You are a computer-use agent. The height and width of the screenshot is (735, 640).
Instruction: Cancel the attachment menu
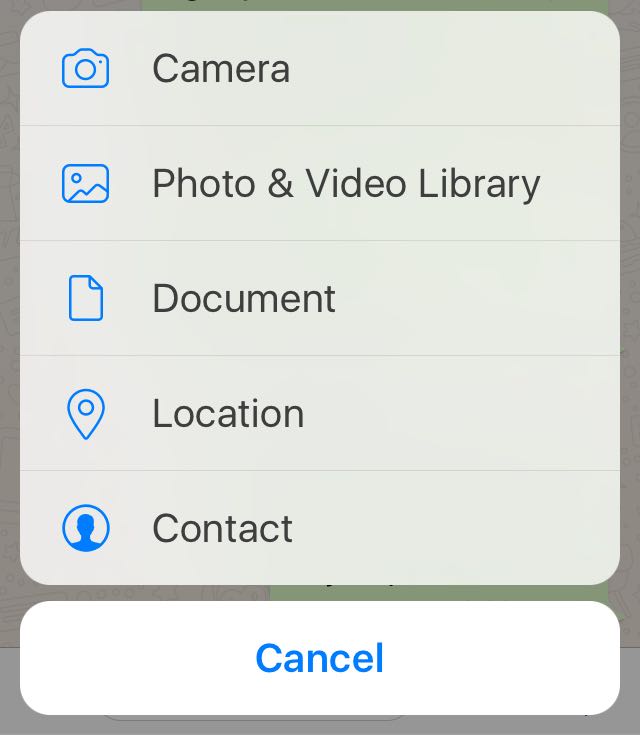pos(320,658)
